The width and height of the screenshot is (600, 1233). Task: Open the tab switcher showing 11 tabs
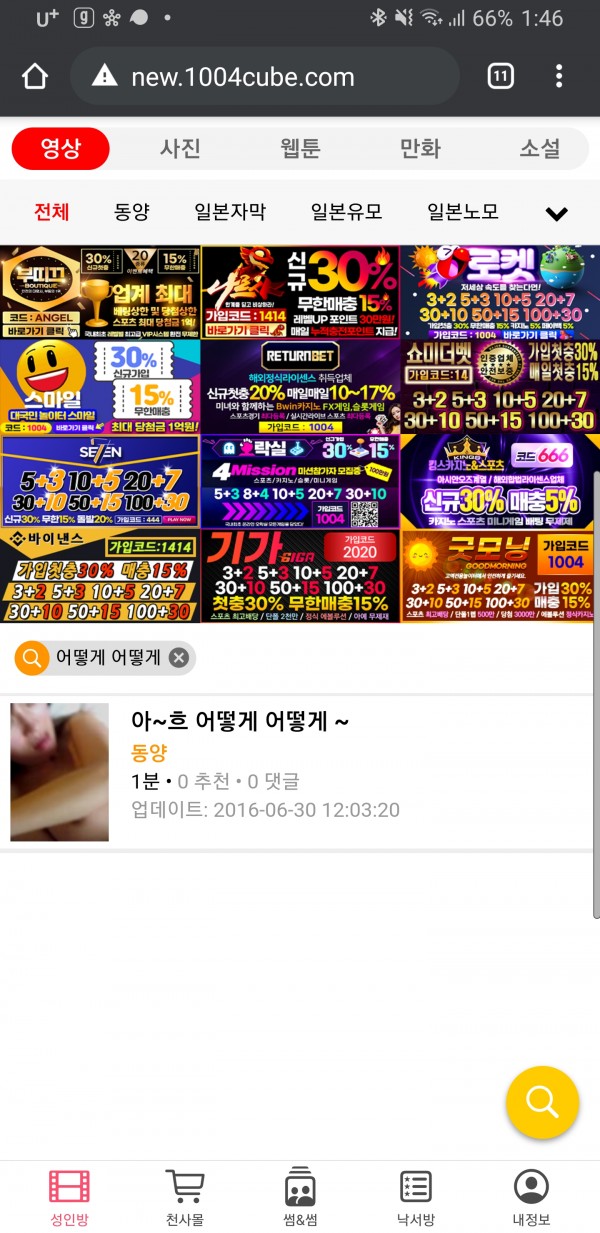tap(500, 77)
